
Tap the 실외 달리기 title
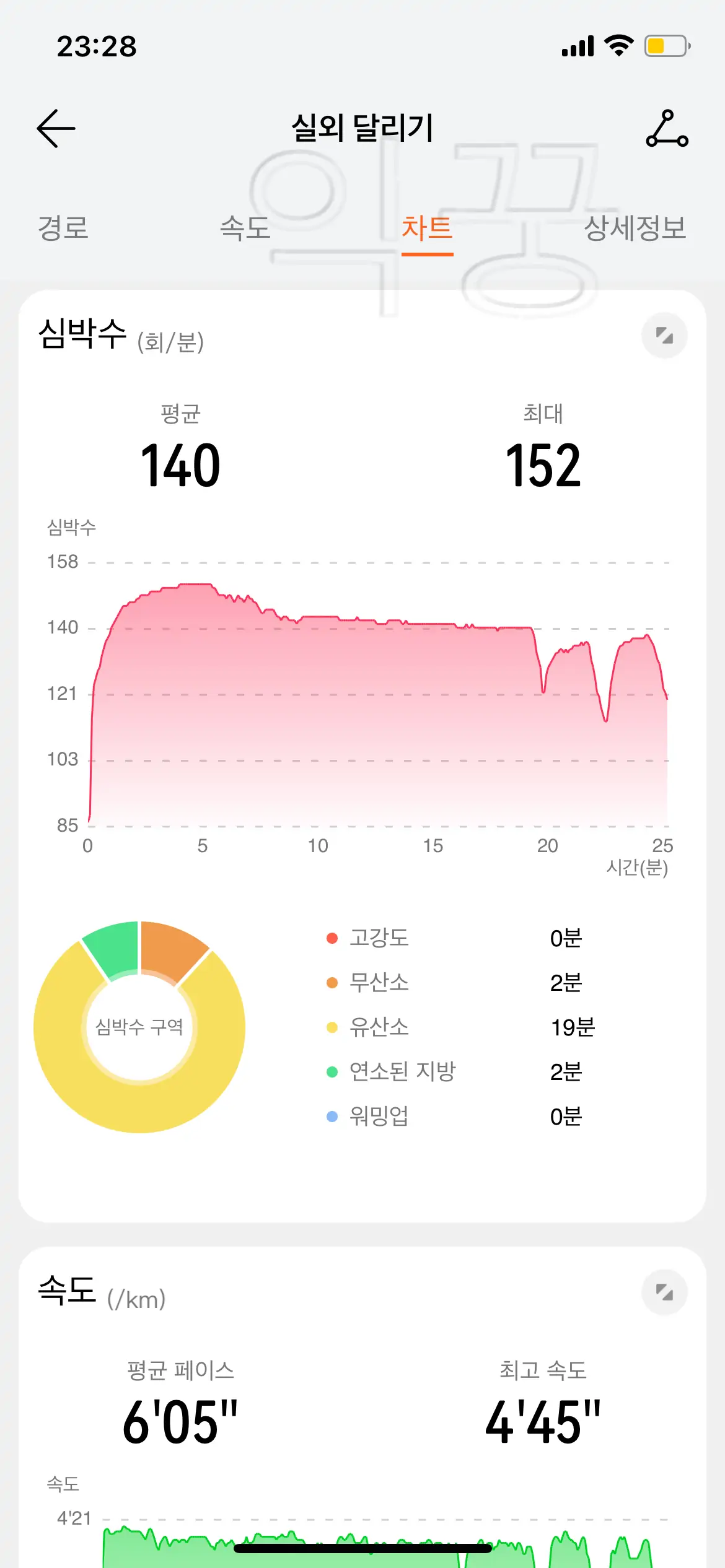click(x=362, y=128)
